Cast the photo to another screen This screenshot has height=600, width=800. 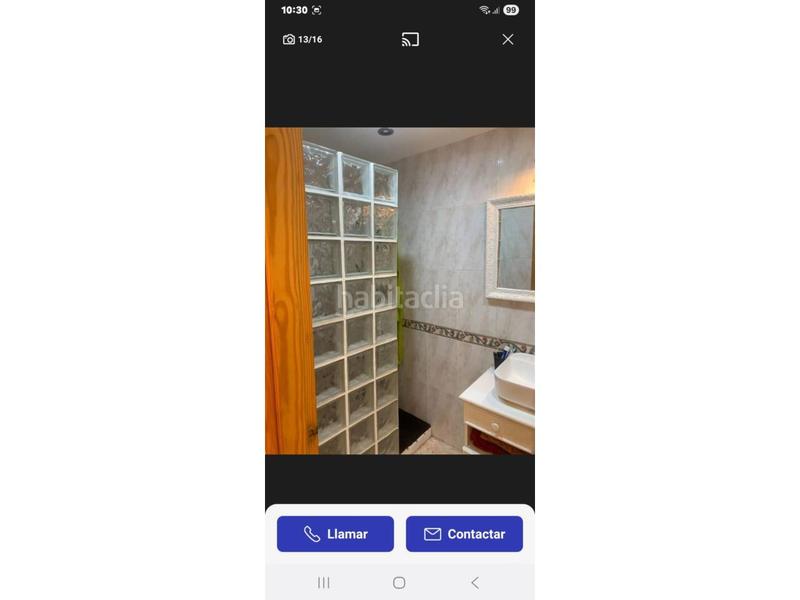[x=410, y=39]
